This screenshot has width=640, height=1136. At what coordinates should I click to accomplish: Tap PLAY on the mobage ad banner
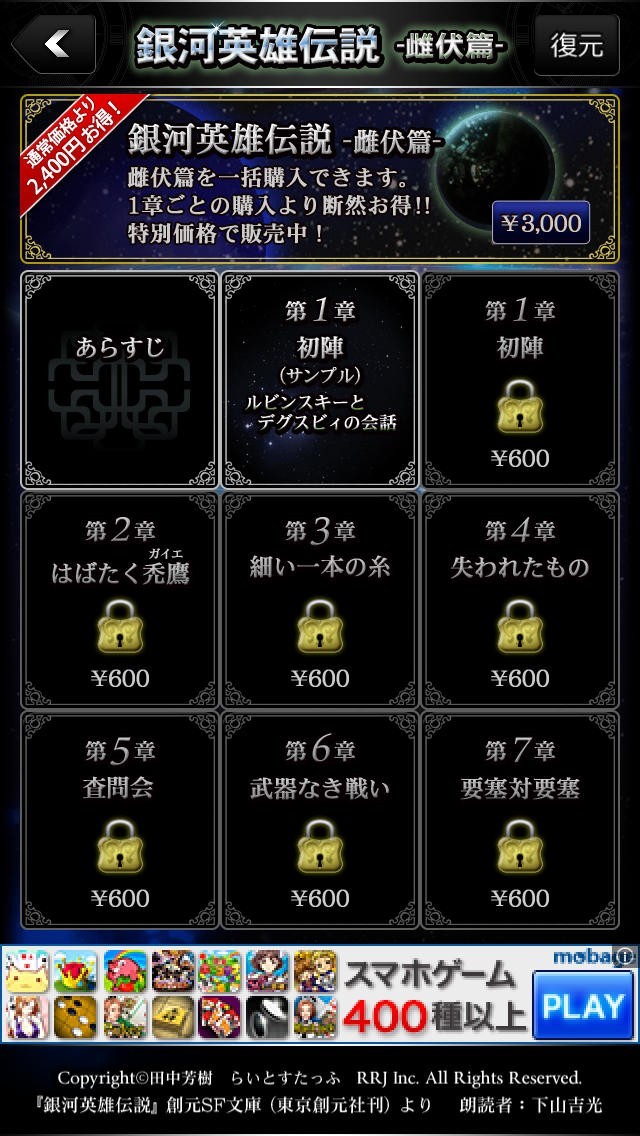[582, 1006]
